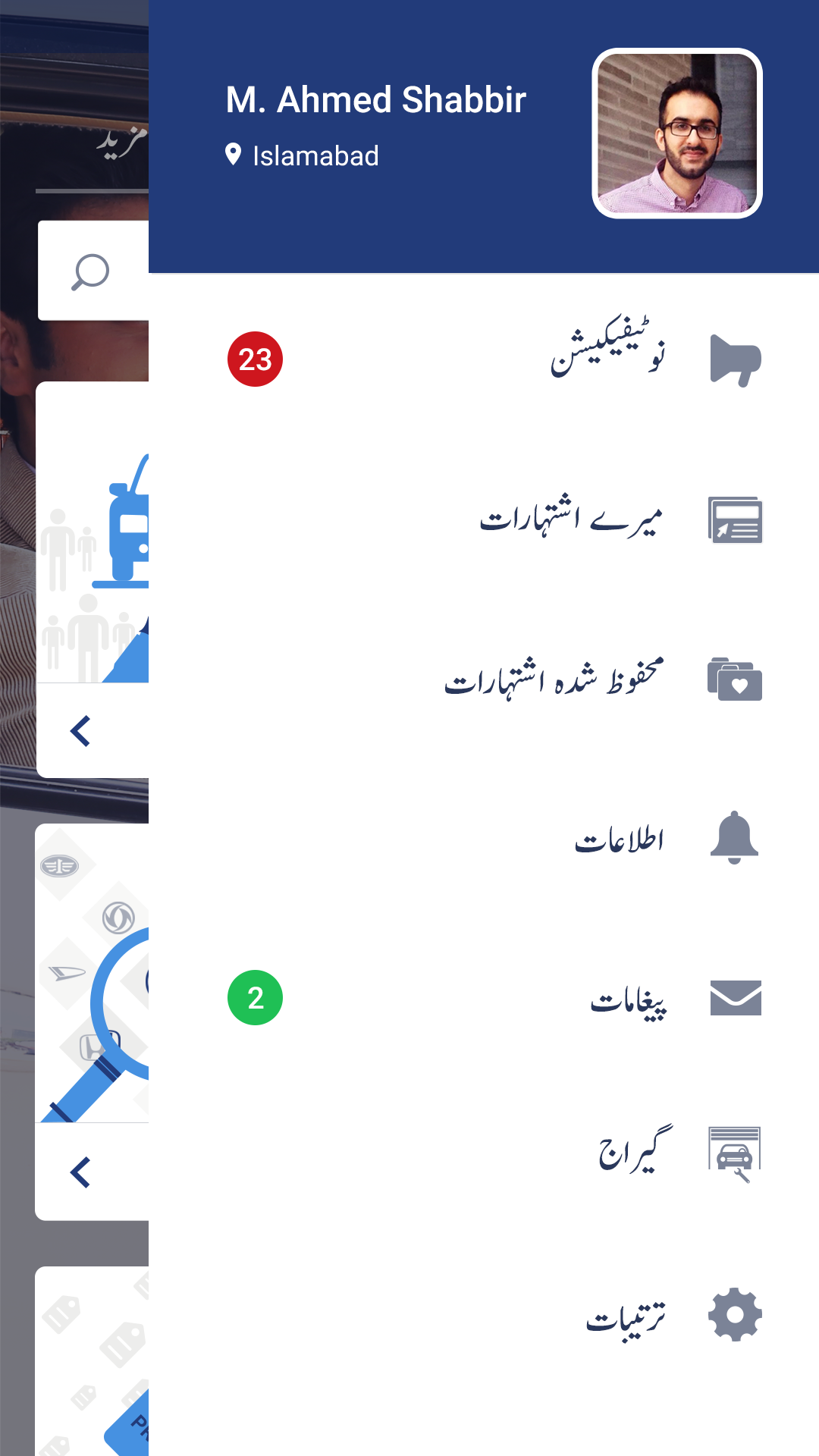
Task: Tap the search magnifier behind the drawer
Action: pyautogui.click(x=90, y=271)
